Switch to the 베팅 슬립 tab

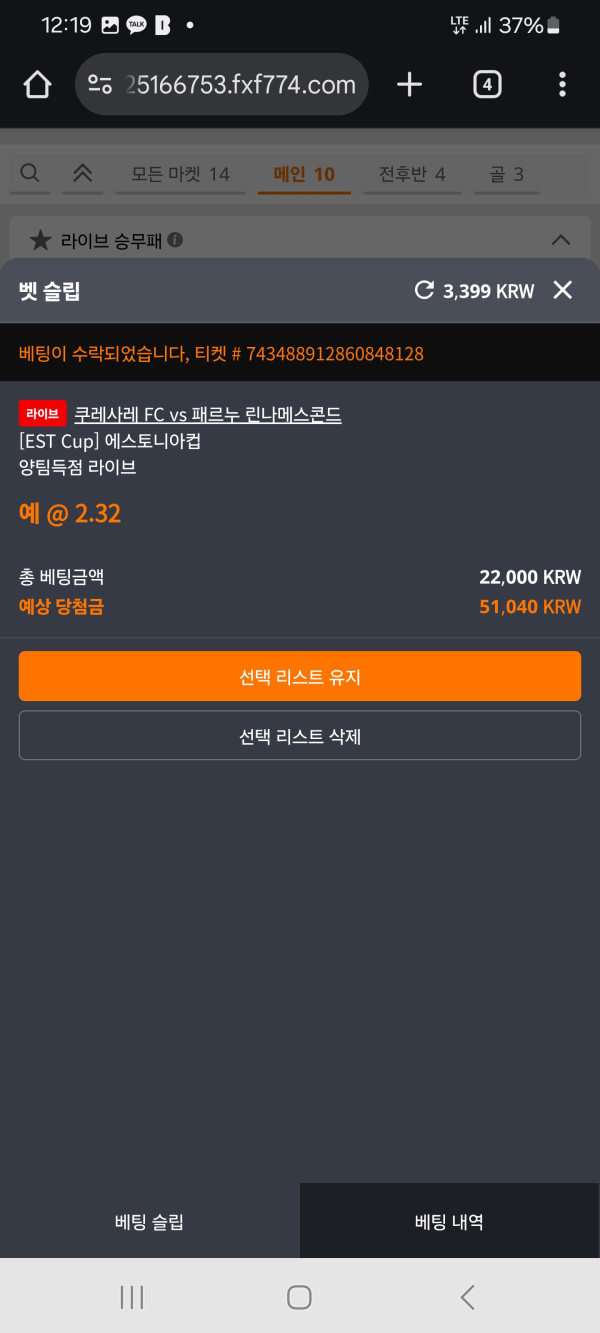(x=150, y=1221)
